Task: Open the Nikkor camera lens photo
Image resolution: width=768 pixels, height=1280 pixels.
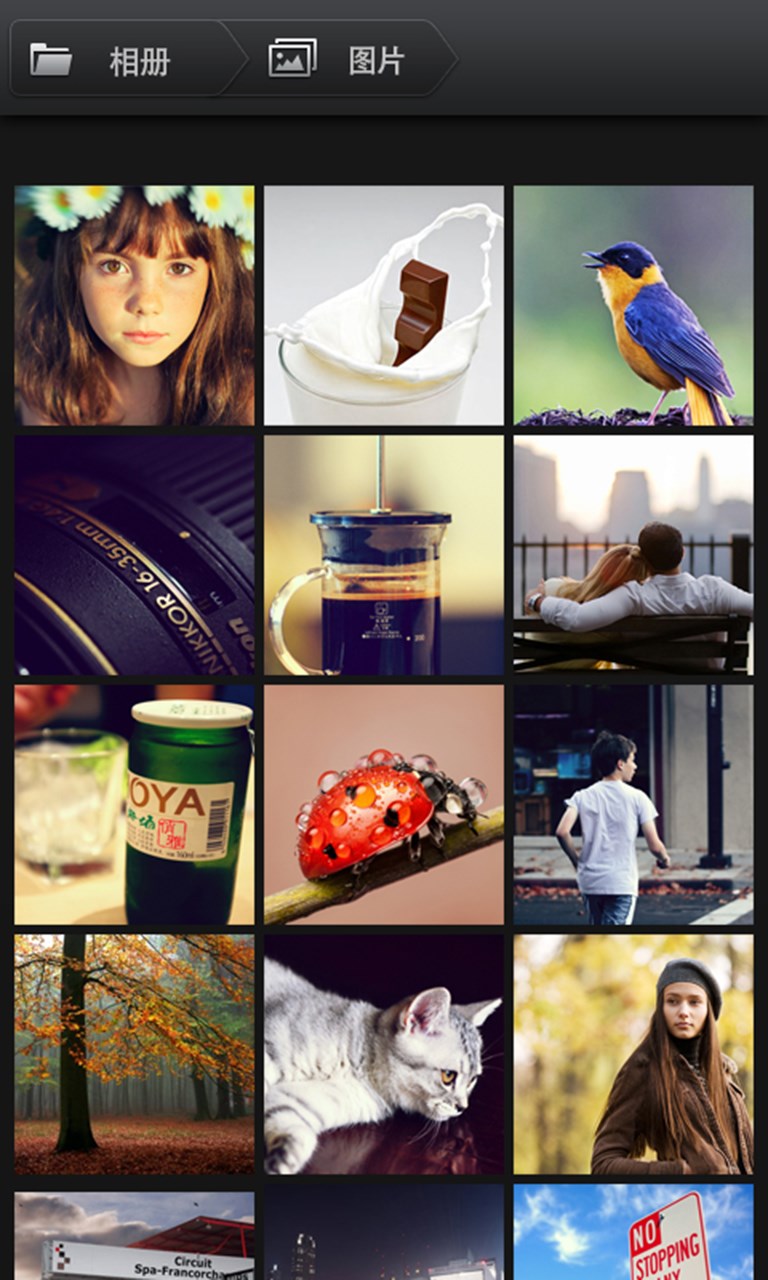Action: [x=134, y=554]
